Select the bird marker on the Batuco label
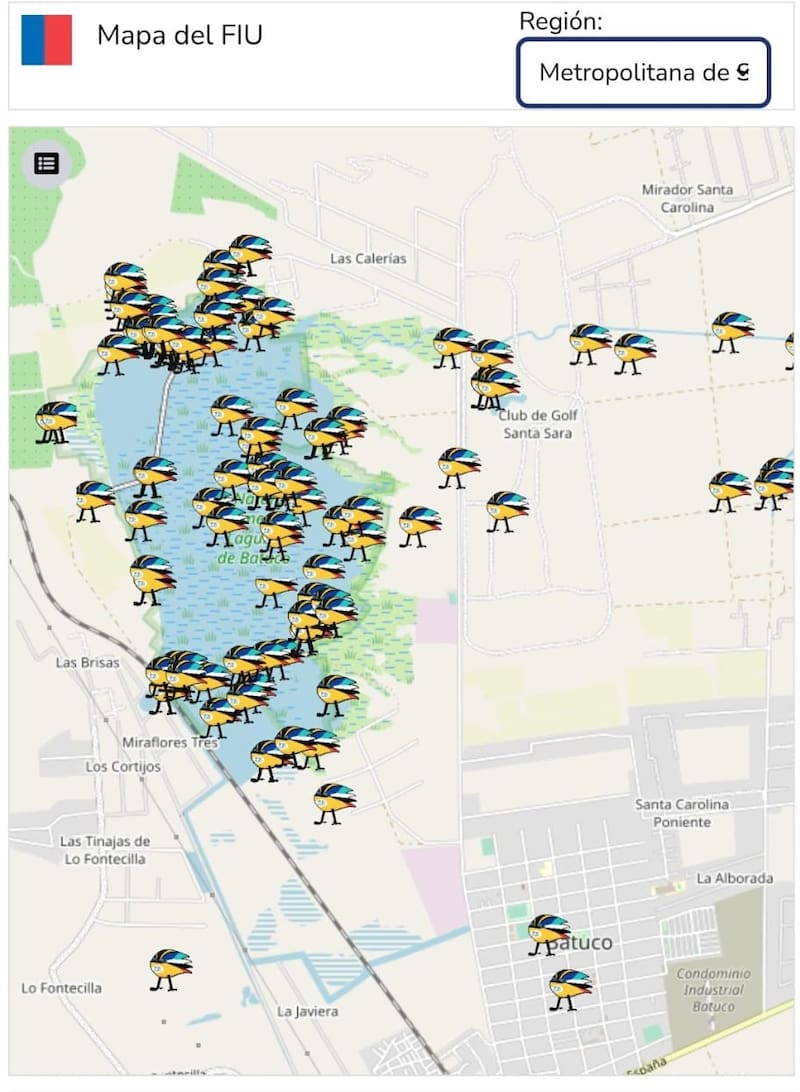 click(548, 932)
